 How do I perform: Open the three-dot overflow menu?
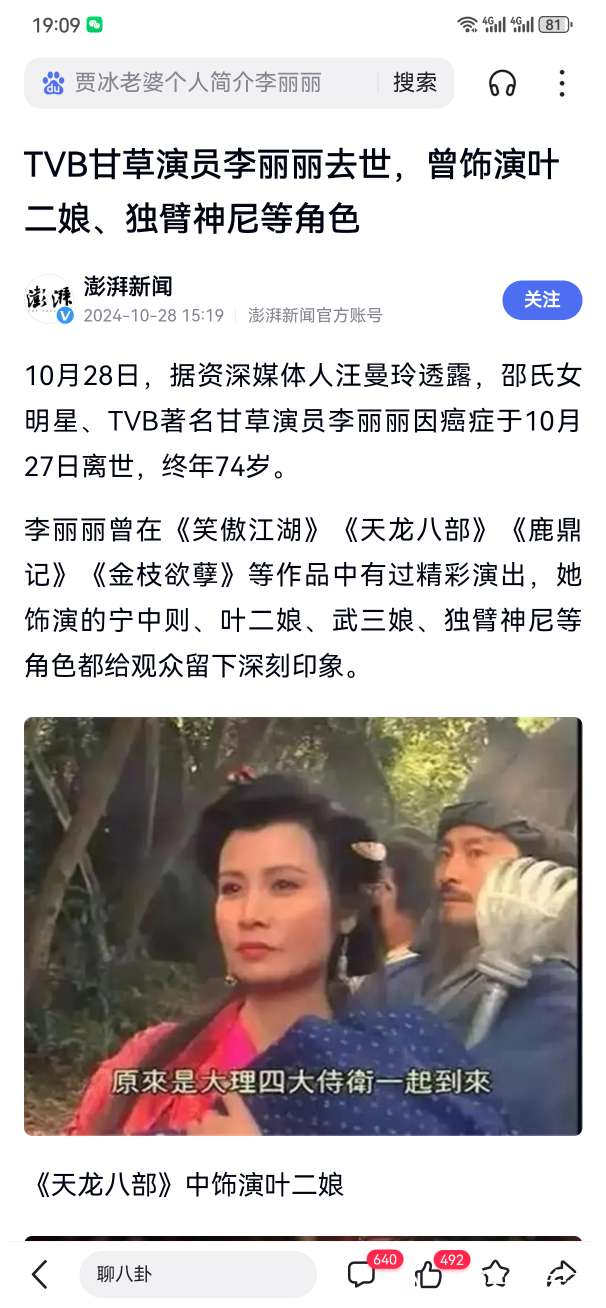point(562,83)
